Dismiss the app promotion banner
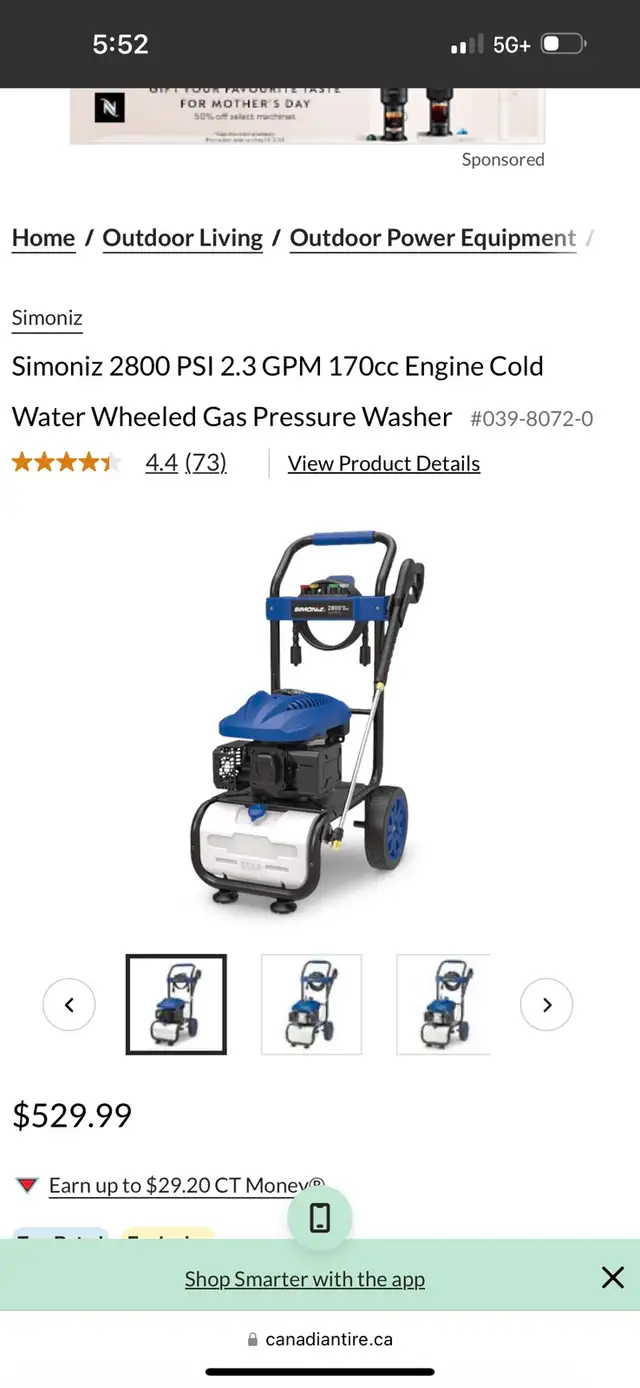Image resolution: width=640 pixels, height=1388 pixels. (x=613, y=1277)
